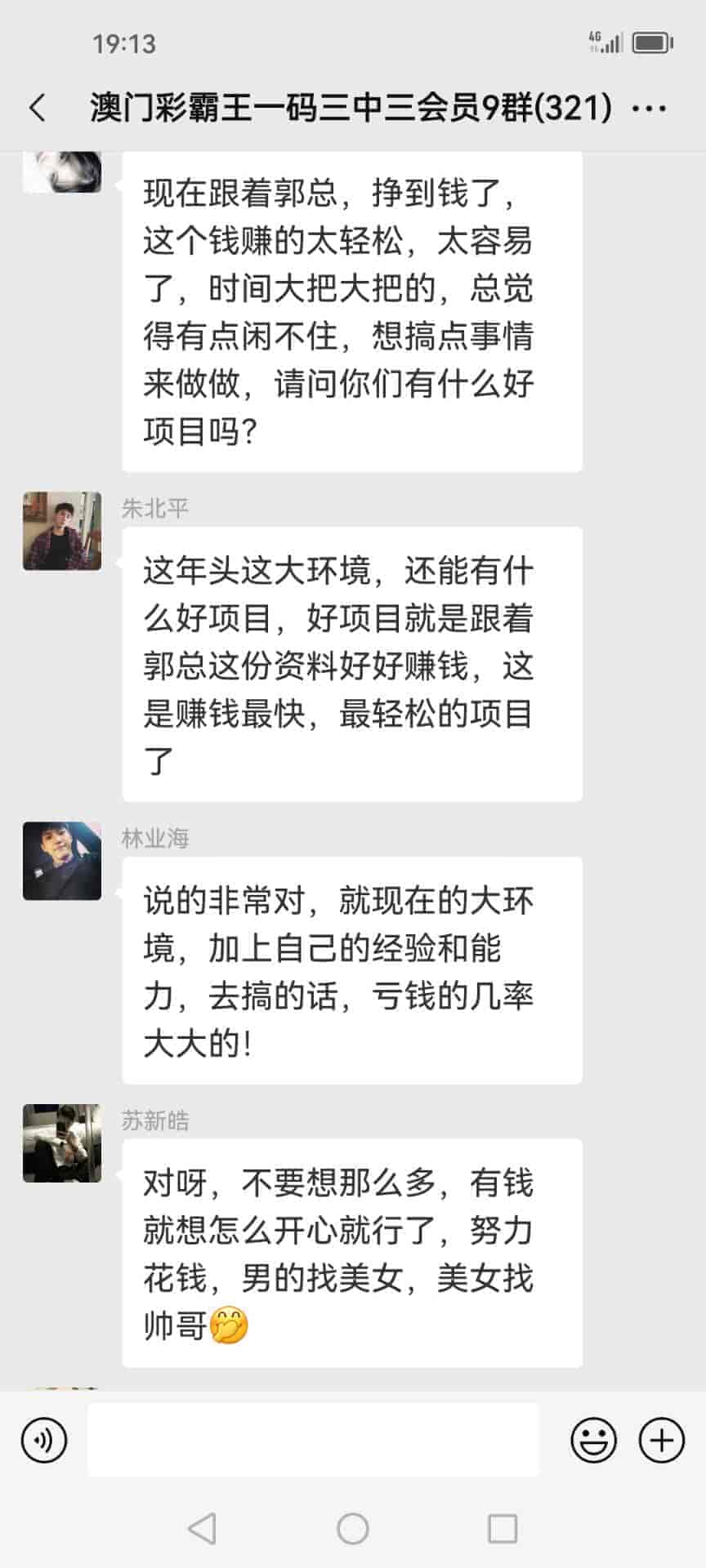
Task: Open the plus attachment menu
Action: point(661,1440)
